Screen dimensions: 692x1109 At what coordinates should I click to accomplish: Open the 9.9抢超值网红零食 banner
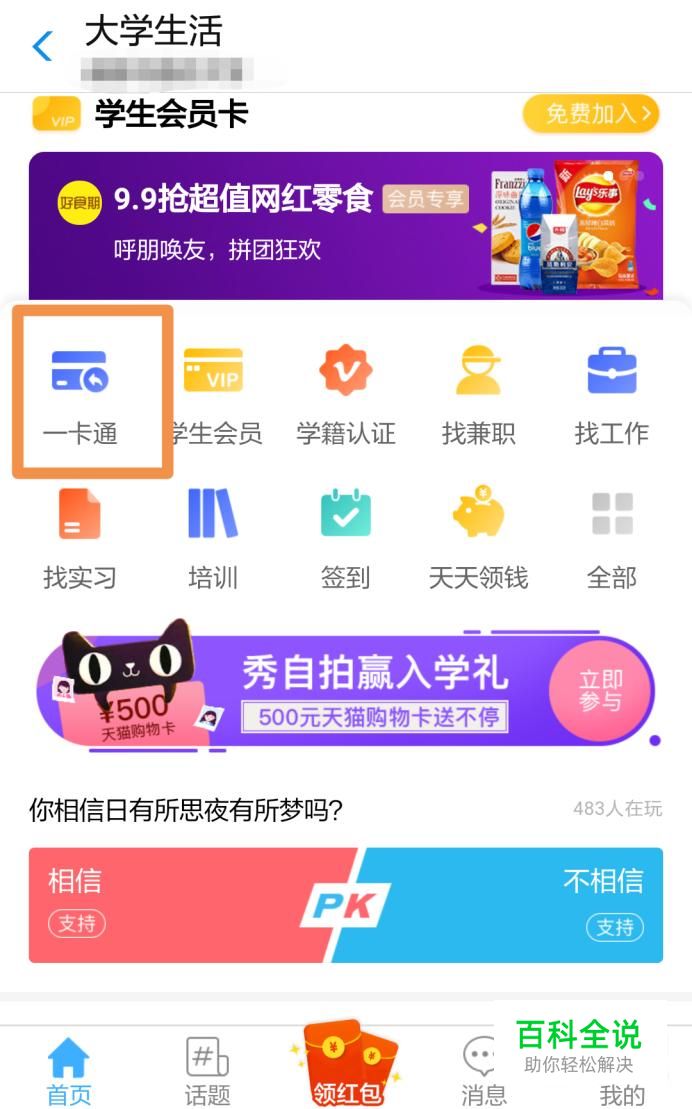click(345, 224)
